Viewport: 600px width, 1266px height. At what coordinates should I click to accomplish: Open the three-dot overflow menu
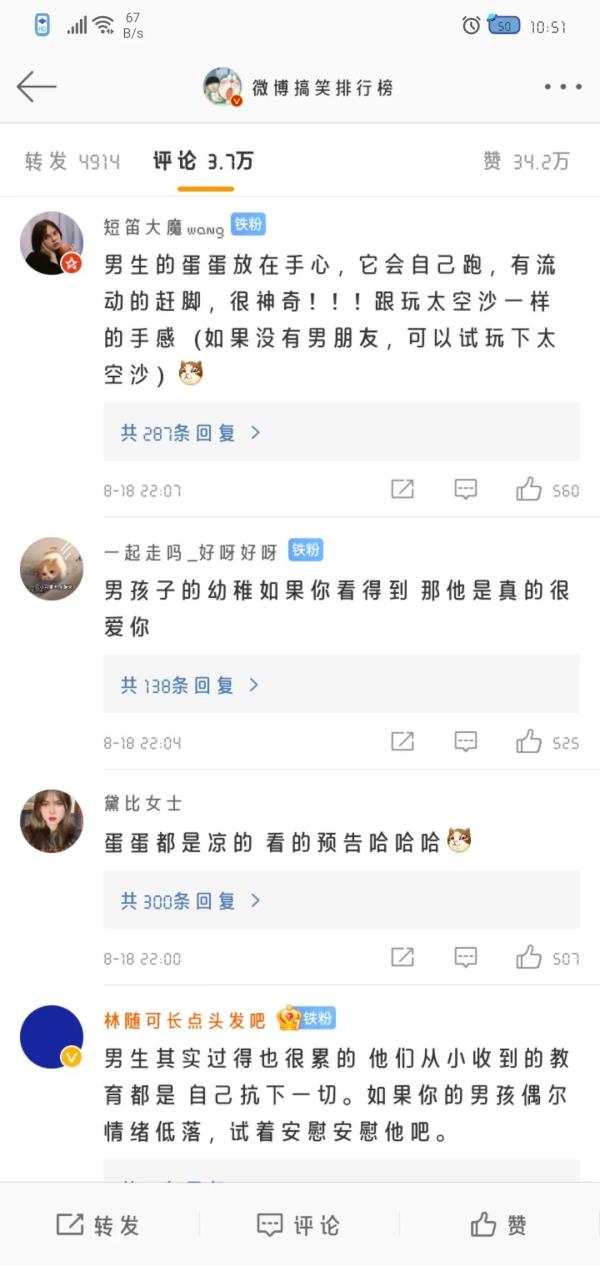click(x=562, y=87)
